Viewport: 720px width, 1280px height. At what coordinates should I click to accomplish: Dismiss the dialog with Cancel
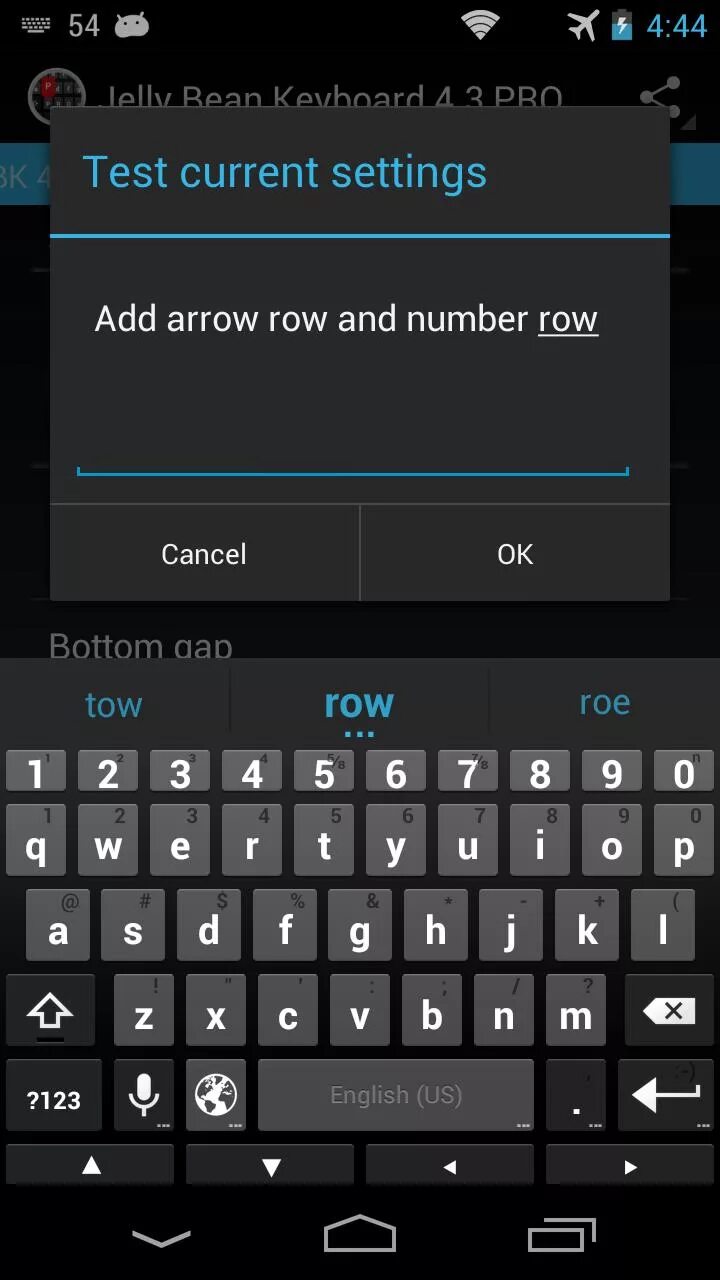pyautogui.click(x=204, y=554)
